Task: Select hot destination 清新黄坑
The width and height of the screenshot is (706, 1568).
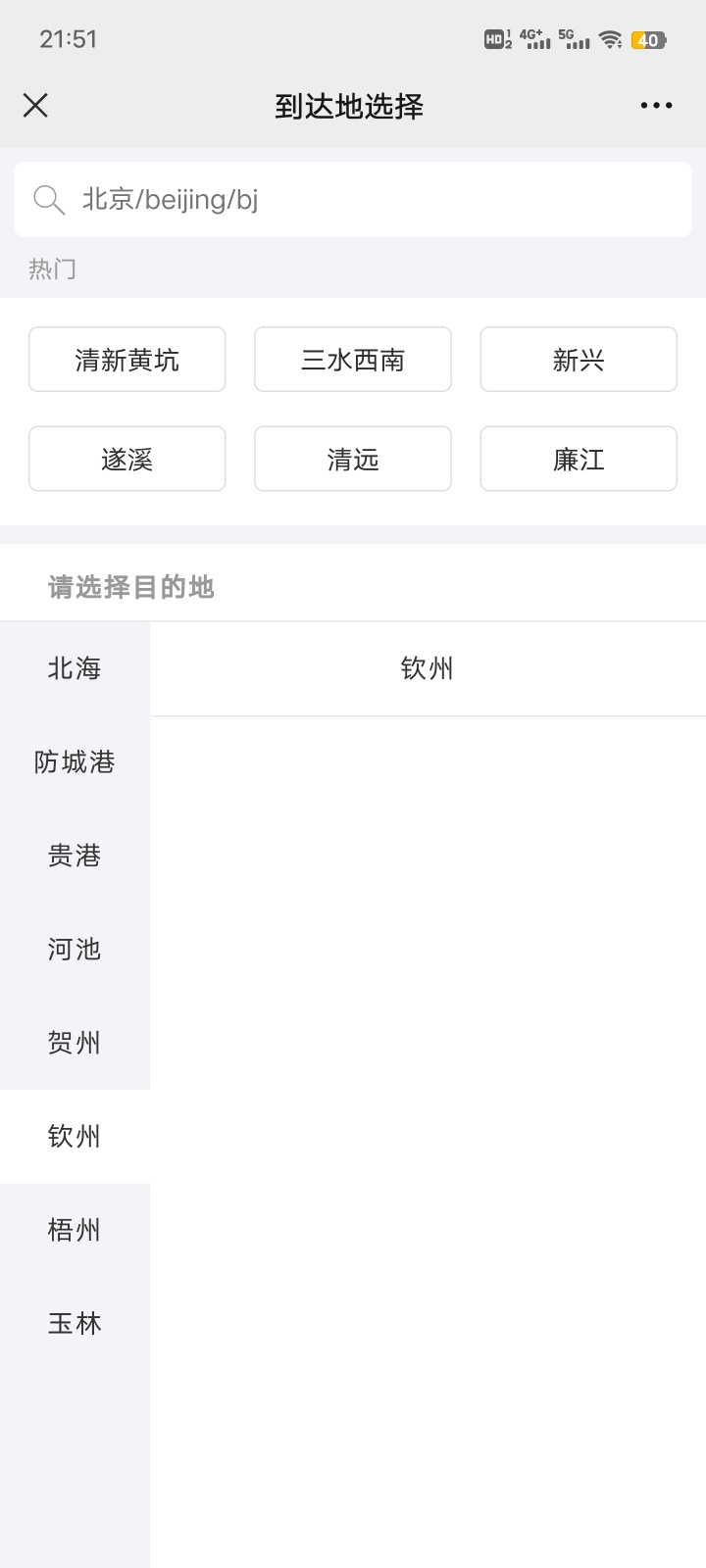Action: (x=127, y=360)
